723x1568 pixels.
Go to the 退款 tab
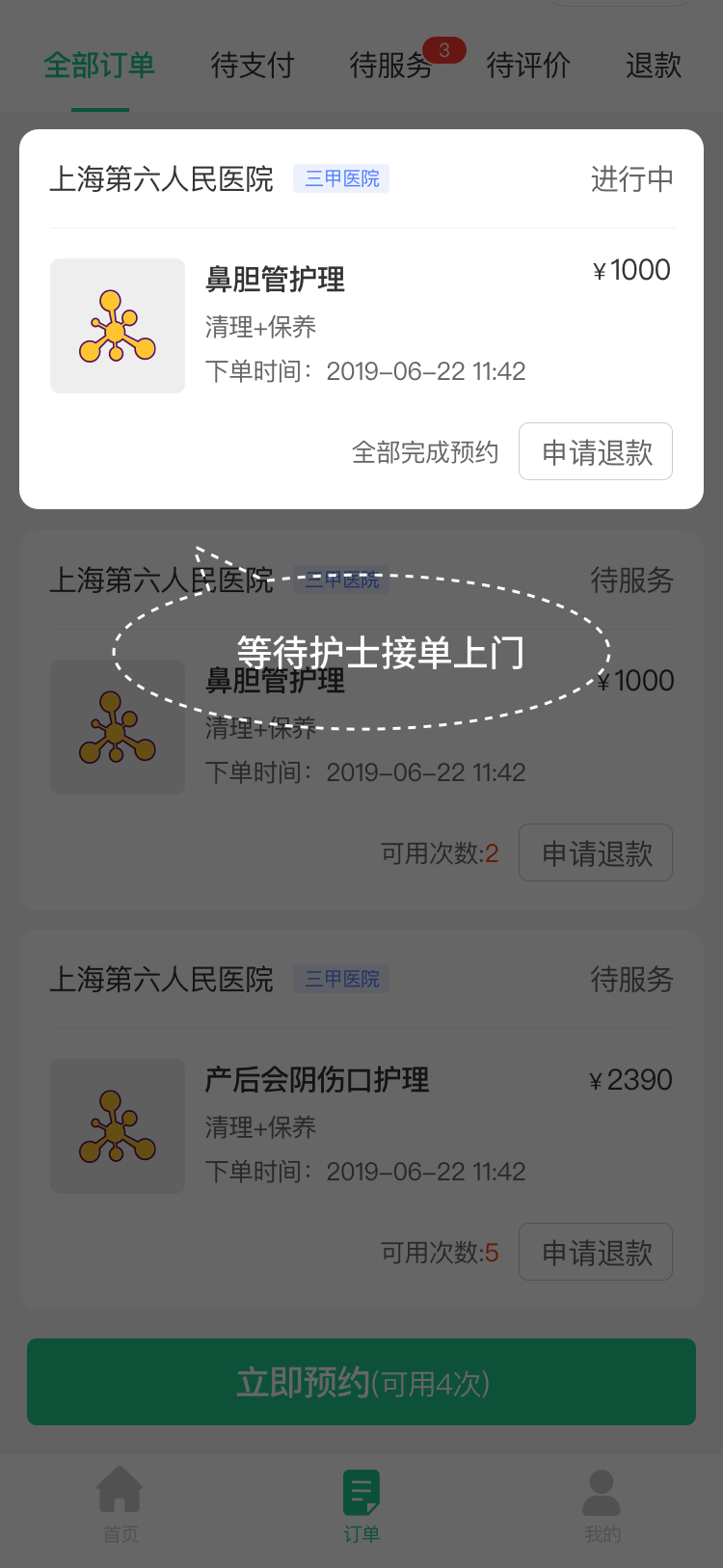click(654, 66)
